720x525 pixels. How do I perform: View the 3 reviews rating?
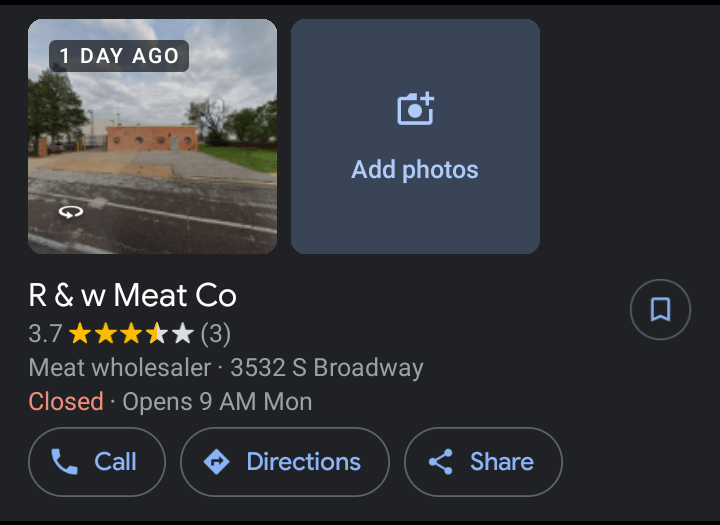point(130,333)
